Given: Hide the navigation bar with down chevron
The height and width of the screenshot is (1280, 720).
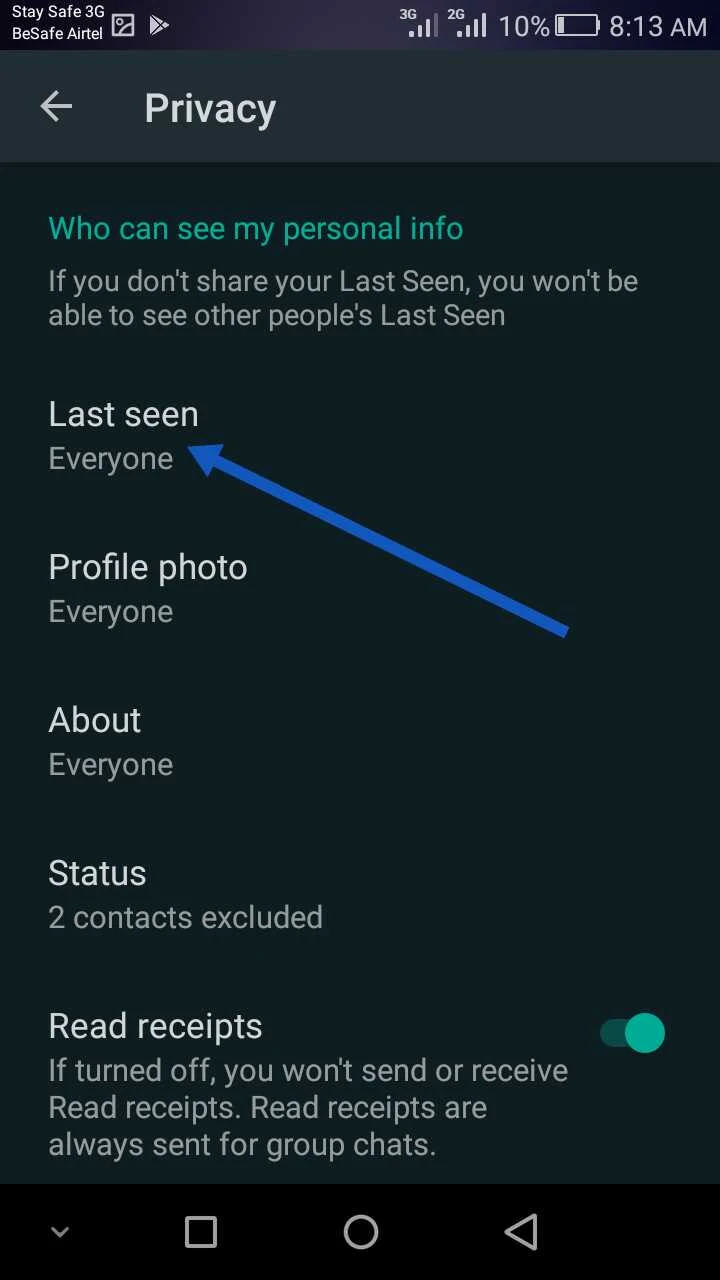Looking at the screenshot, I should (60, 1232).
